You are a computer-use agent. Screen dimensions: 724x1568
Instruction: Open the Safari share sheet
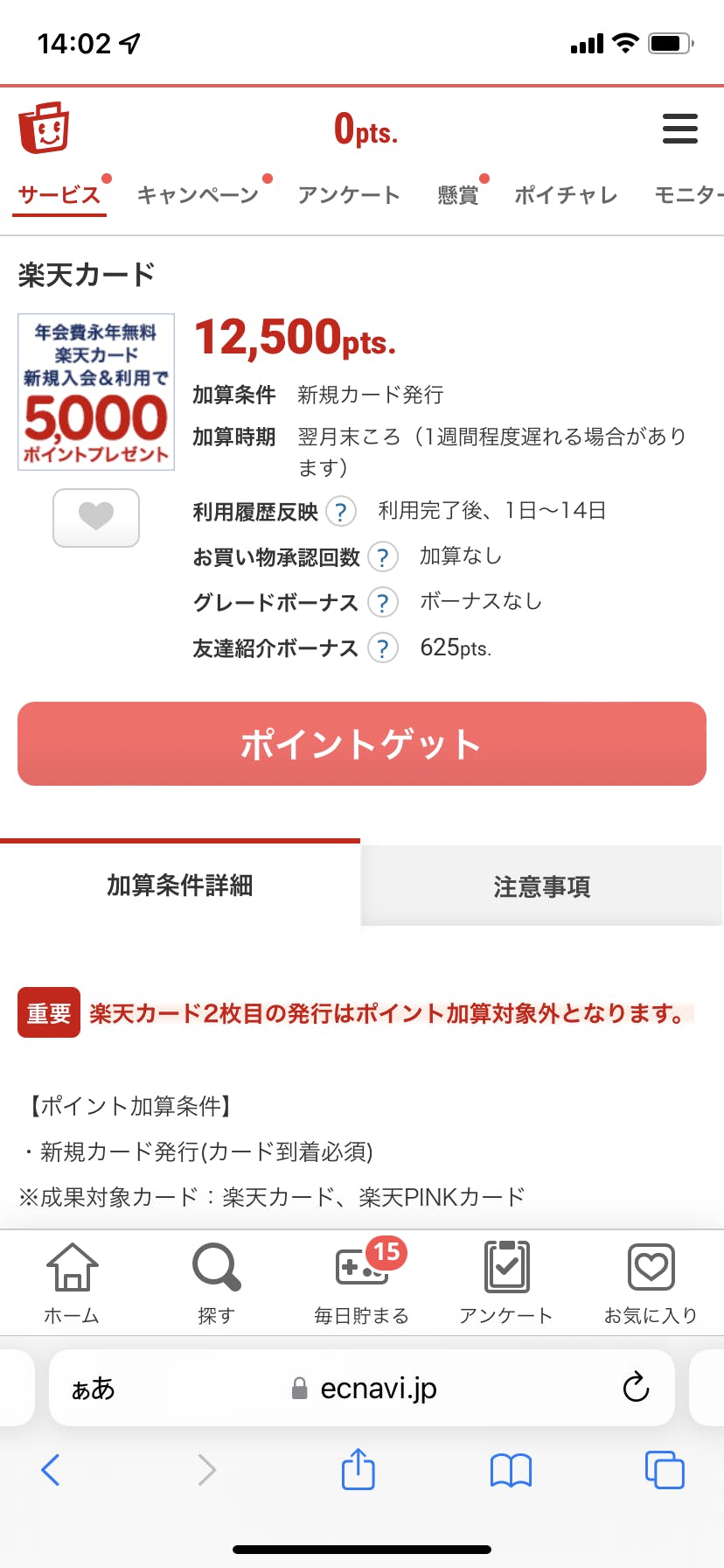[x=358, y=1469]
